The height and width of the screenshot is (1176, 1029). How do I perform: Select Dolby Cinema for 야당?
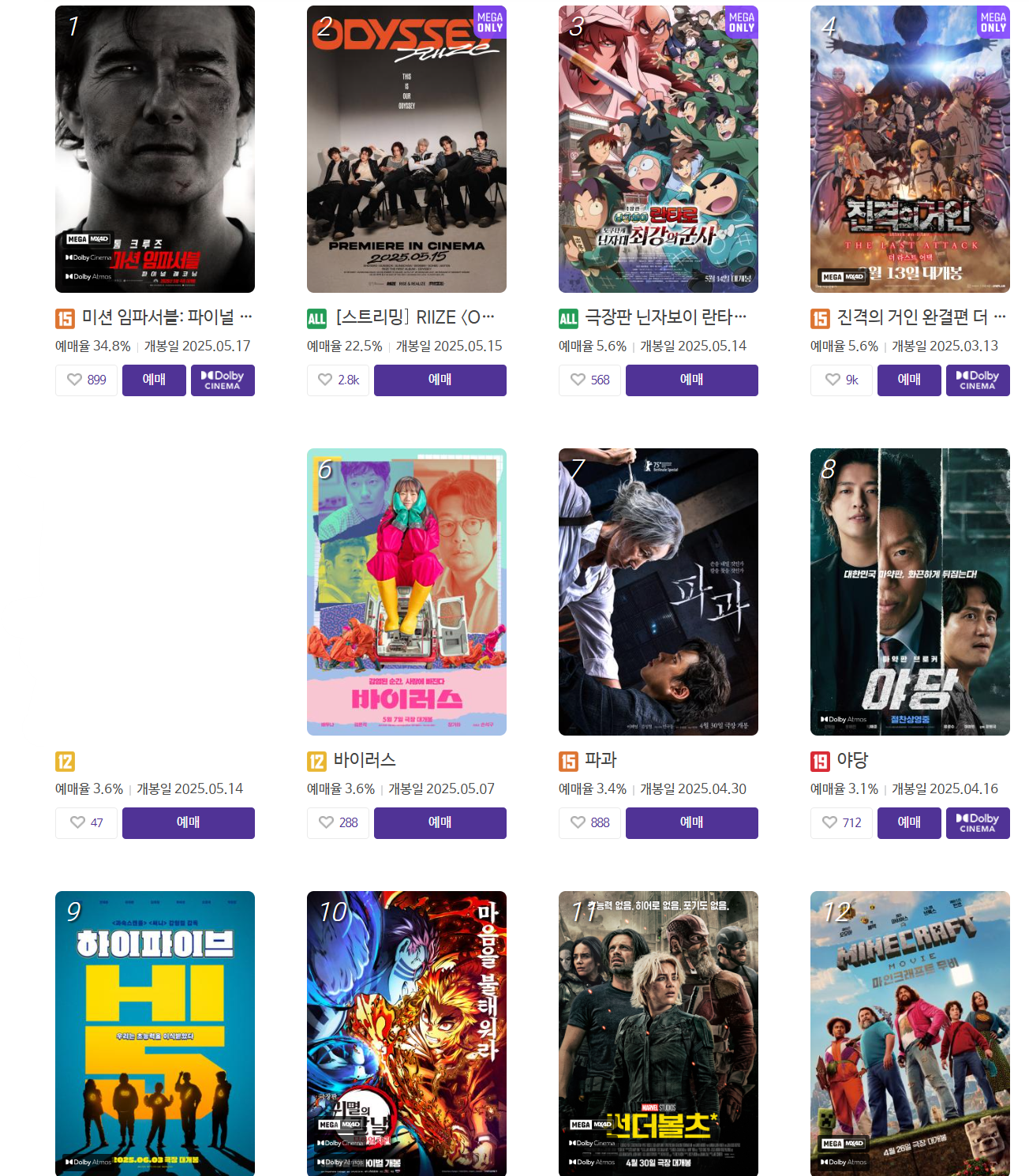978,823
